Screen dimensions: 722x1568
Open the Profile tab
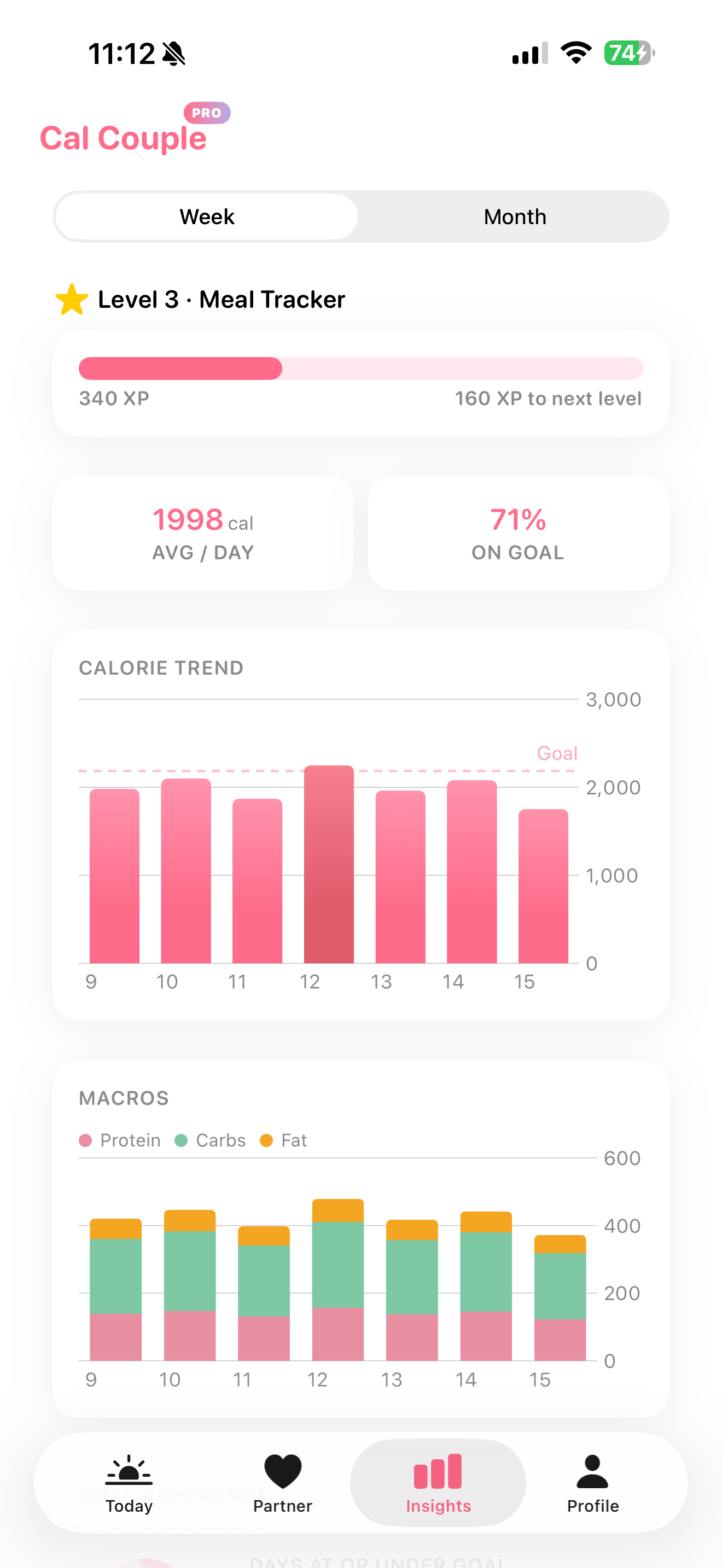coord(592,1483)
